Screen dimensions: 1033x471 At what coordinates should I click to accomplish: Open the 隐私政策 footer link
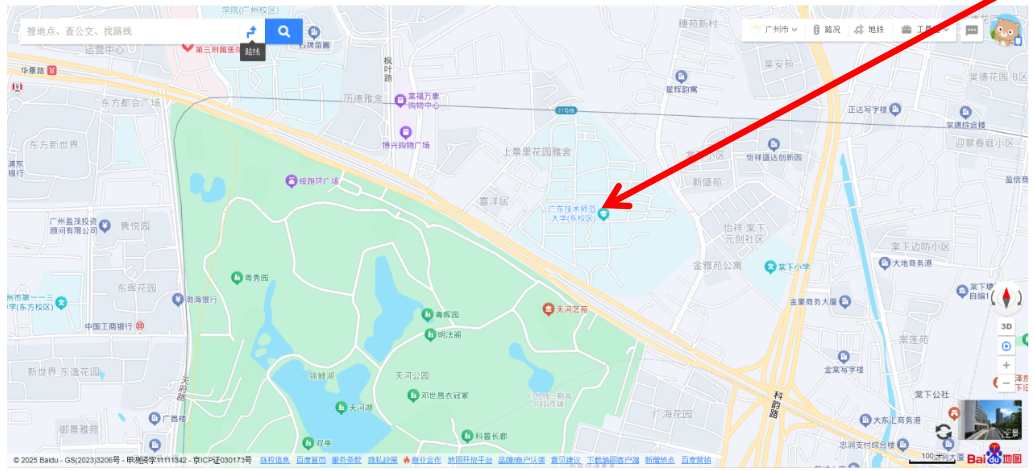click(383, 460)
